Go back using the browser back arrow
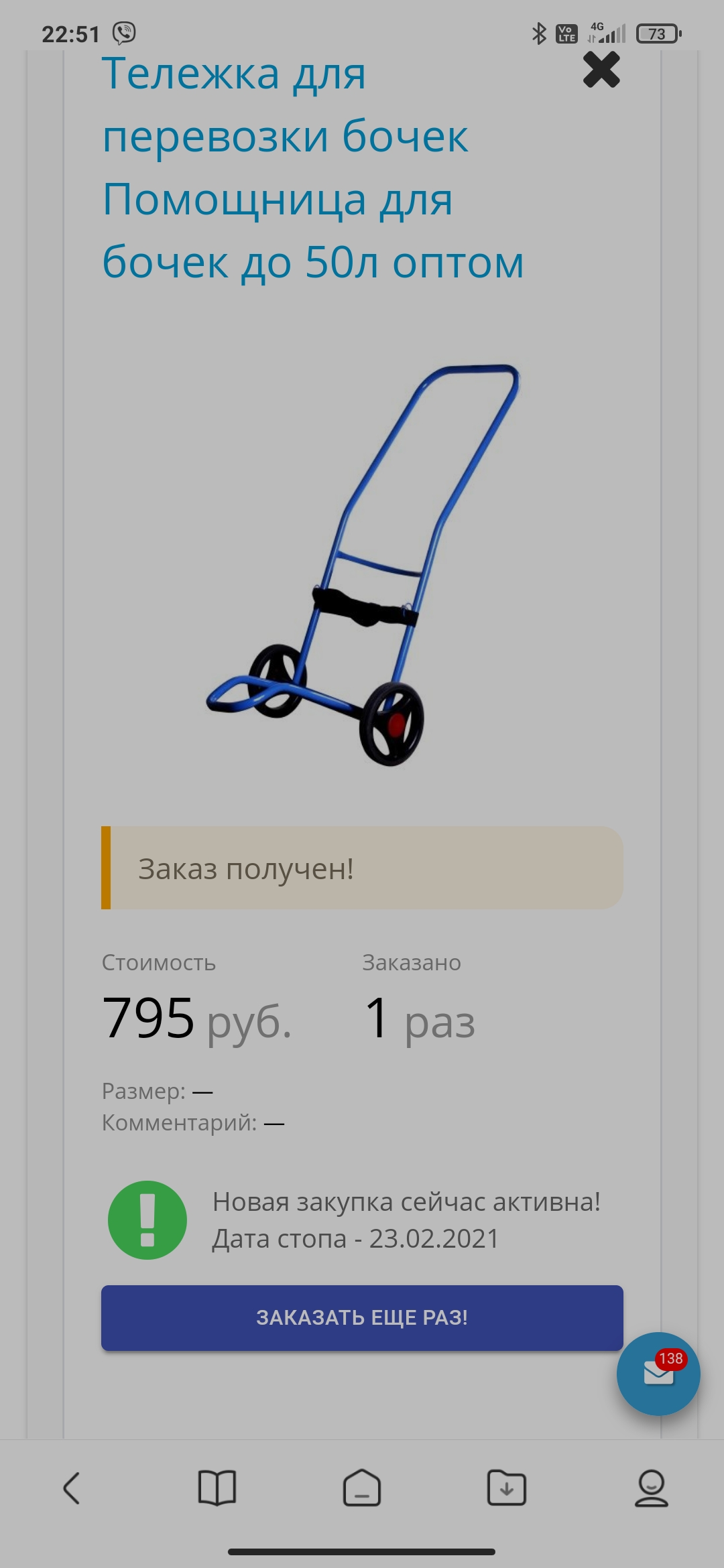Screen dimensions: 724x1568 72,1488
